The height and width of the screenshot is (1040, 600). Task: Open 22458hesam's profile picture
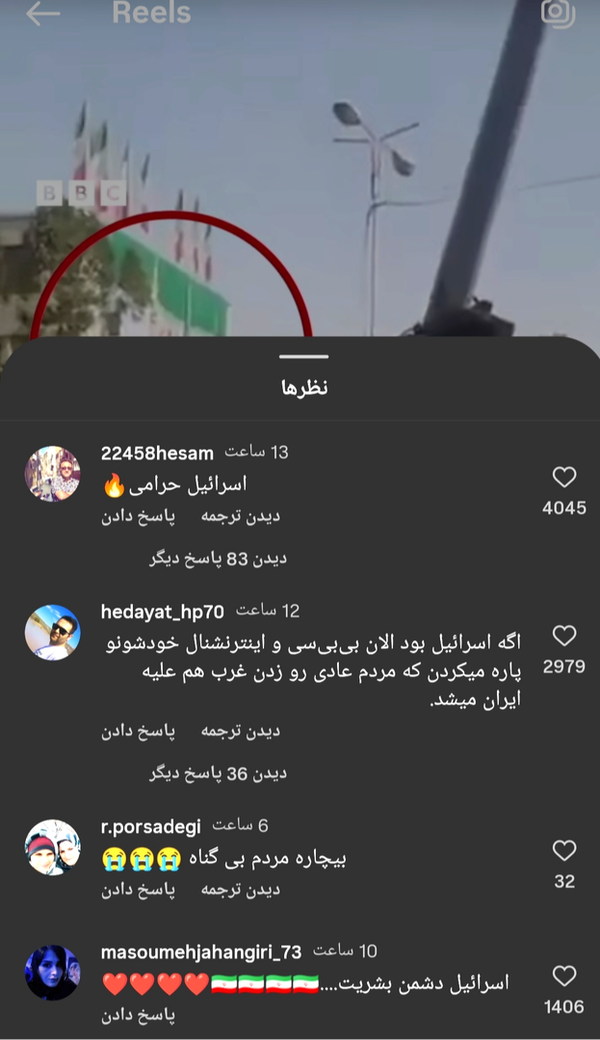click(52, 474)
